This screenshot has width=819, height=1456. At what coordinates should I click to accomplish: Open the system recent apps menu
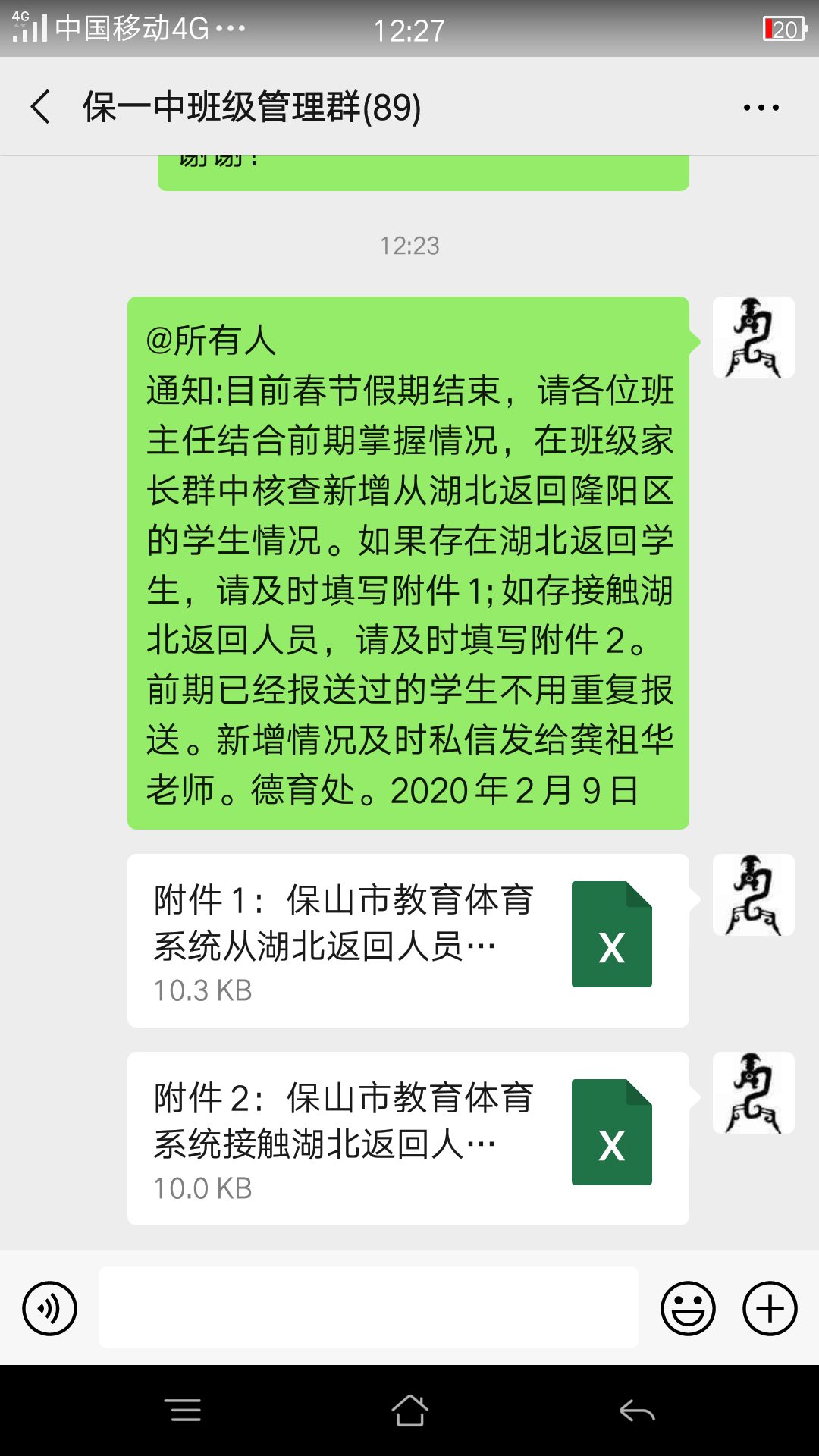click(x=182, y=1410)
